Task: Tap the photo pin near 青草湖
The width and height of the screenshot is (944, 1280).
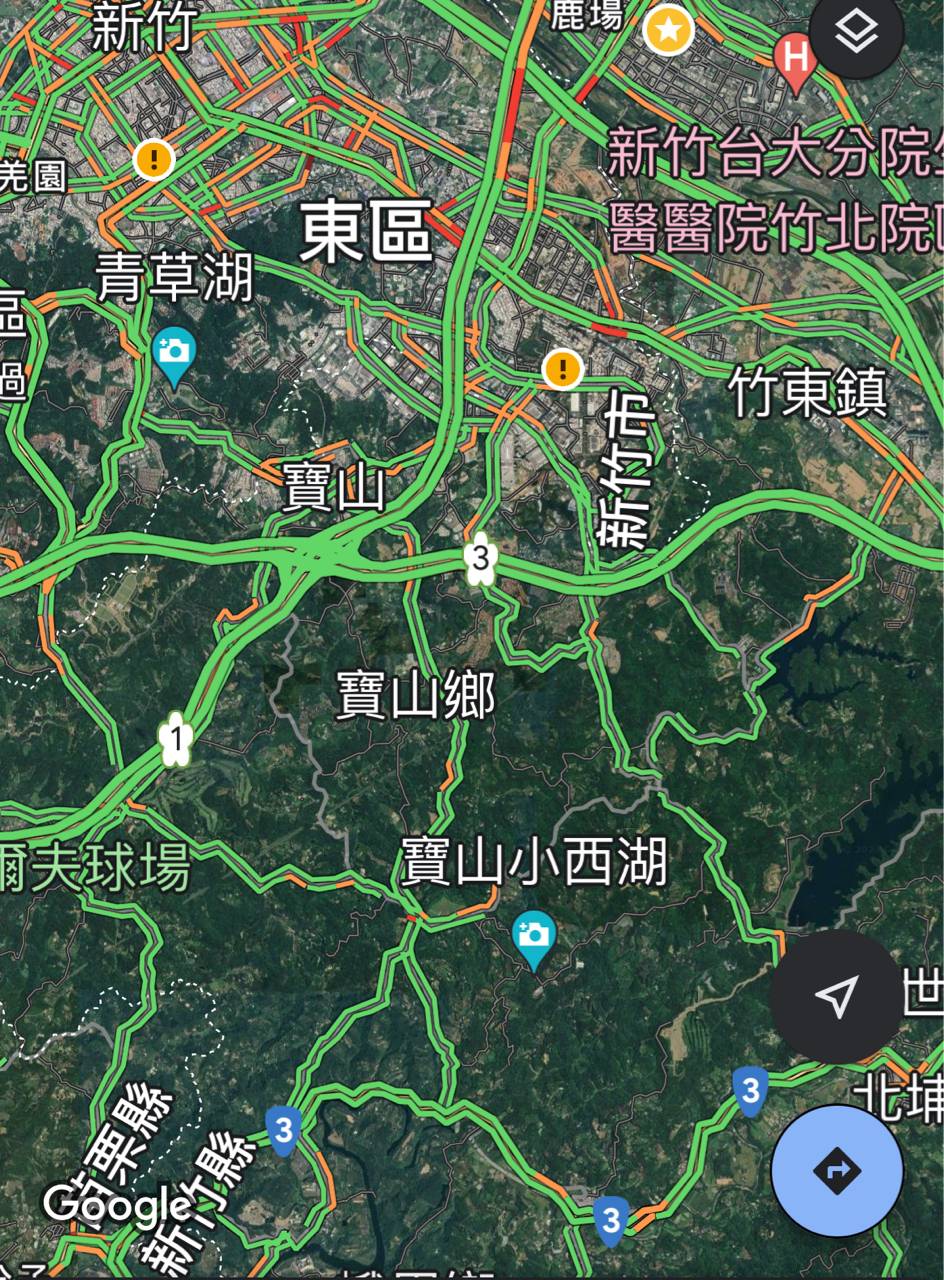Action: pos(175,353)
